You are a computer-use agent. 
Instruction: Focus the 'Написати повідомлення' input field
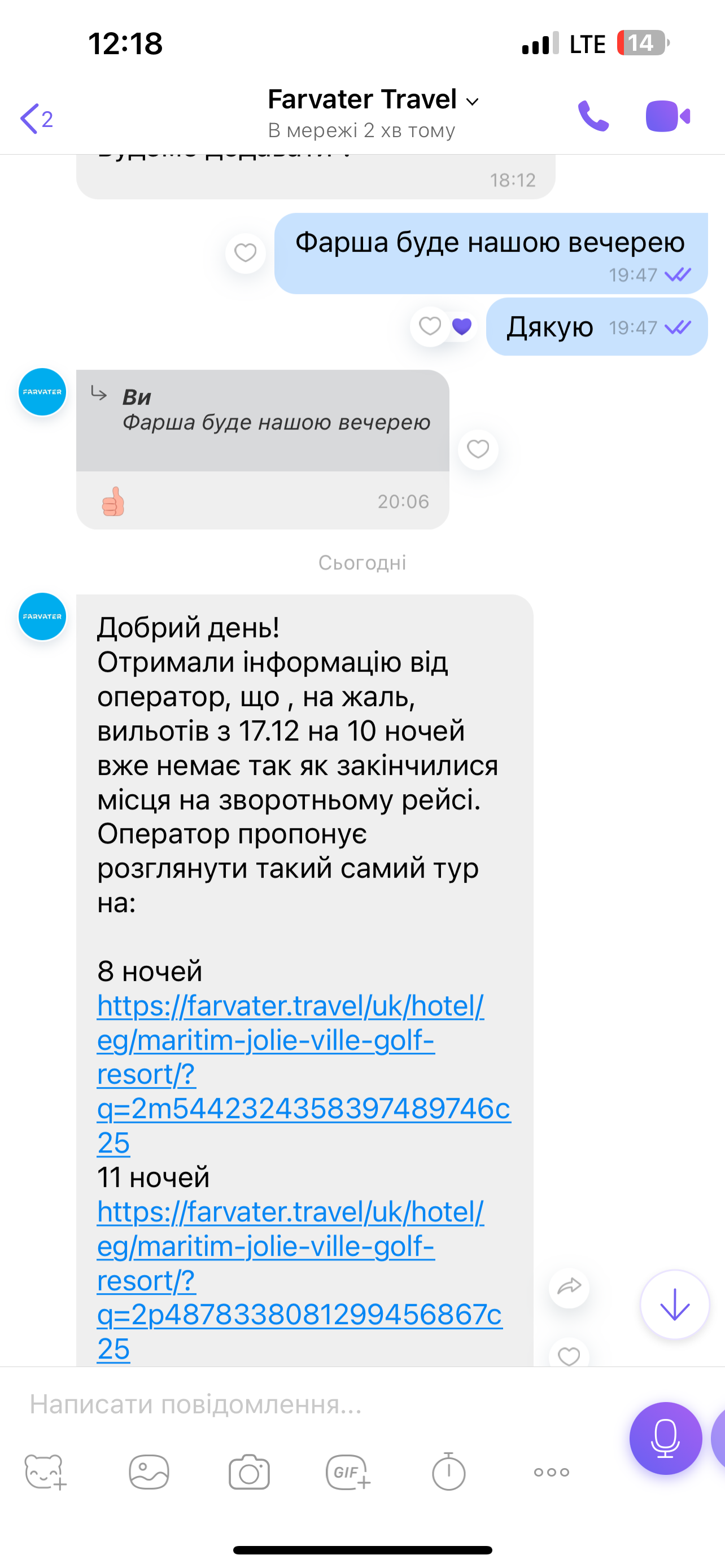304,1404
